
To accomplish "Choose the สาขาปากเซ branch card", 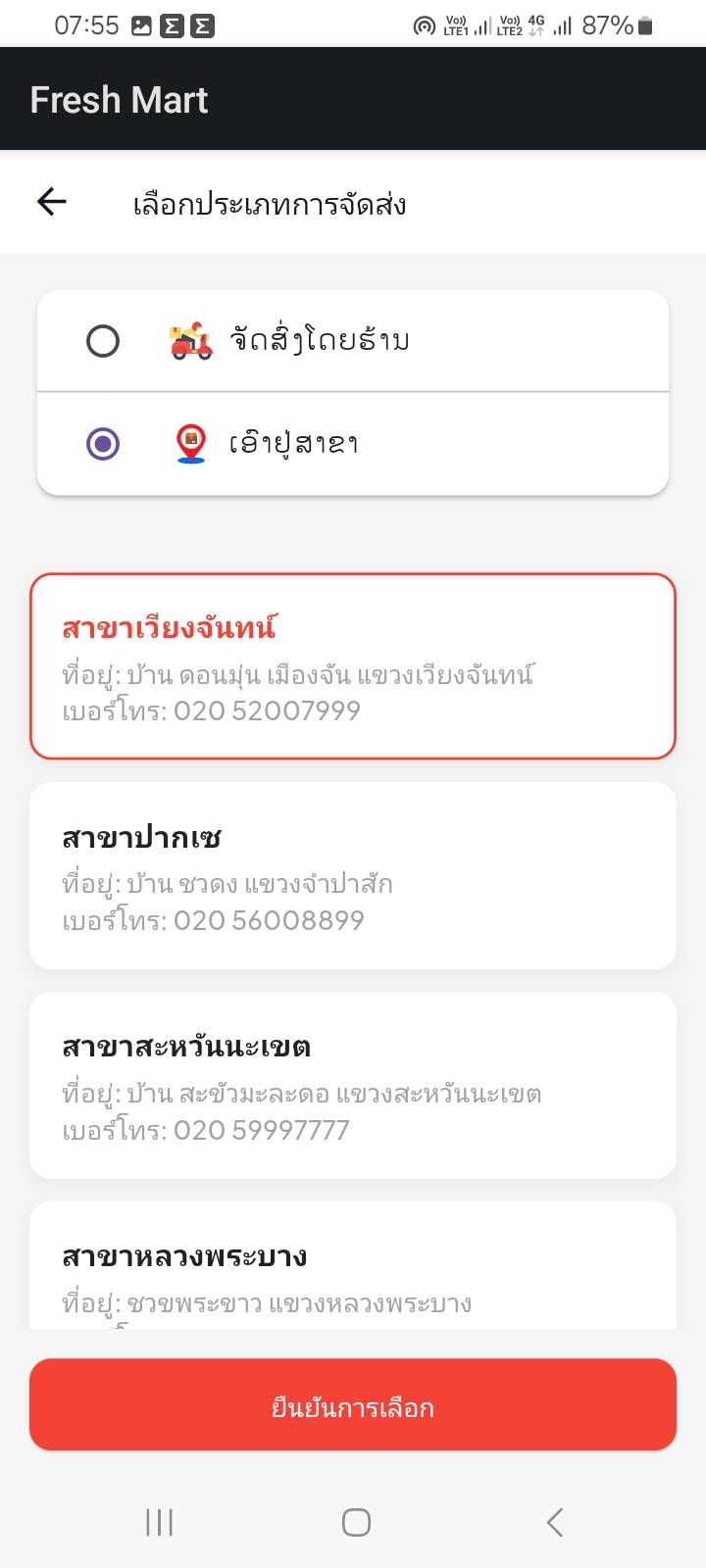I will click(353, 876).
